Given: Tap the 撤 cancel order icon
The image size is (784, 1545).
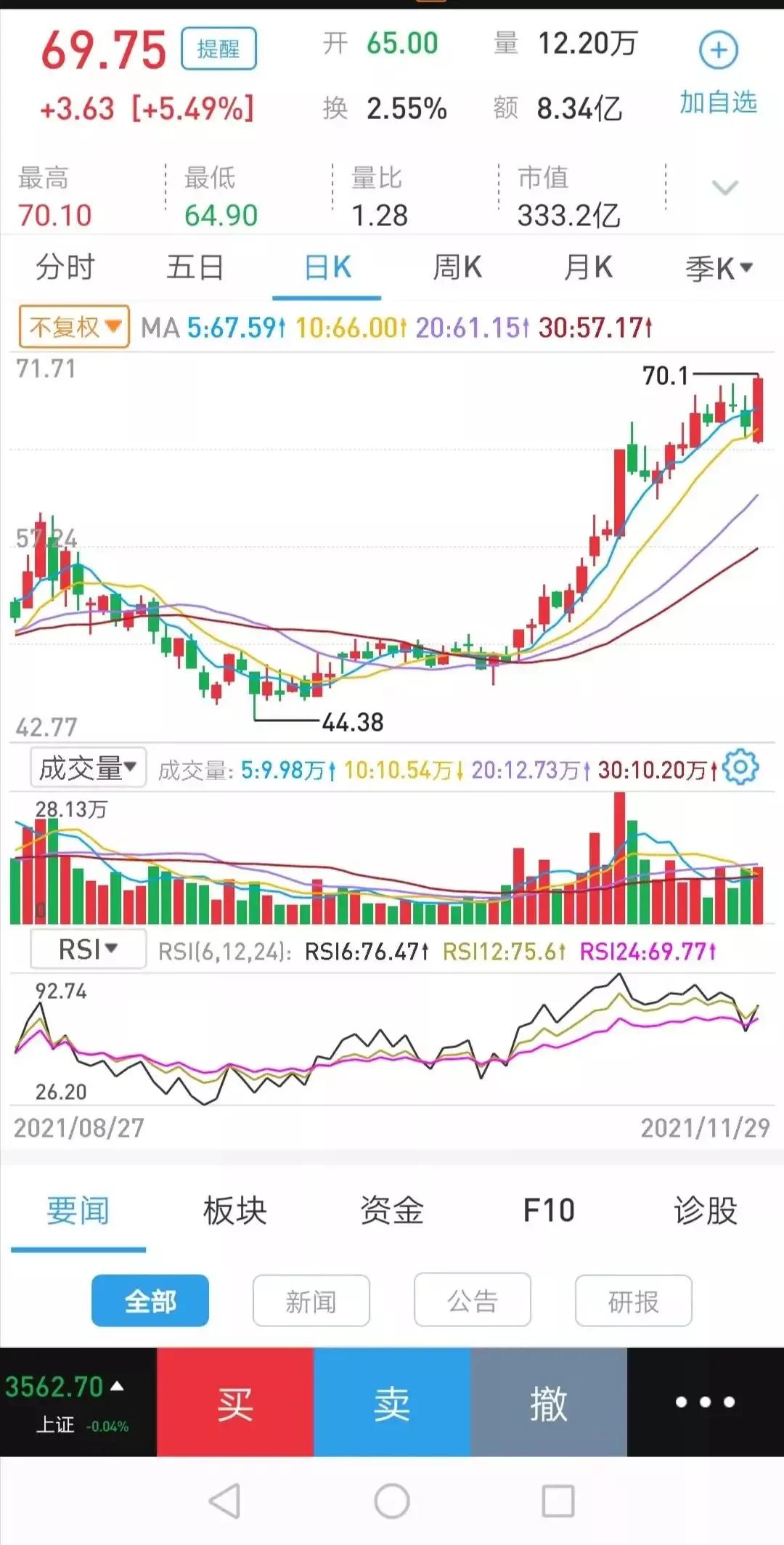Looking at the screenshot, I should point(550,1403).
